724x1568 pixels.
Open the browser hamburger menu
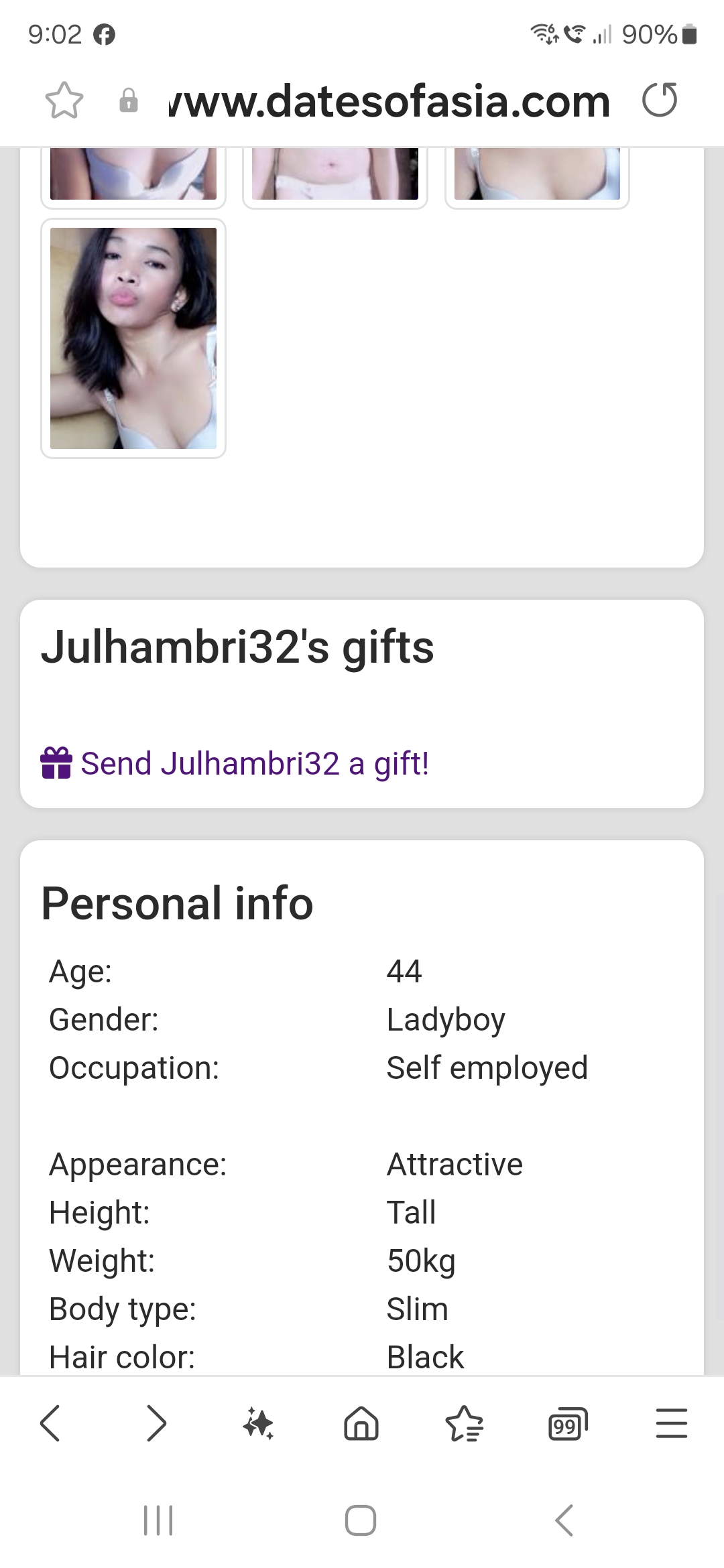[671, 1423]
